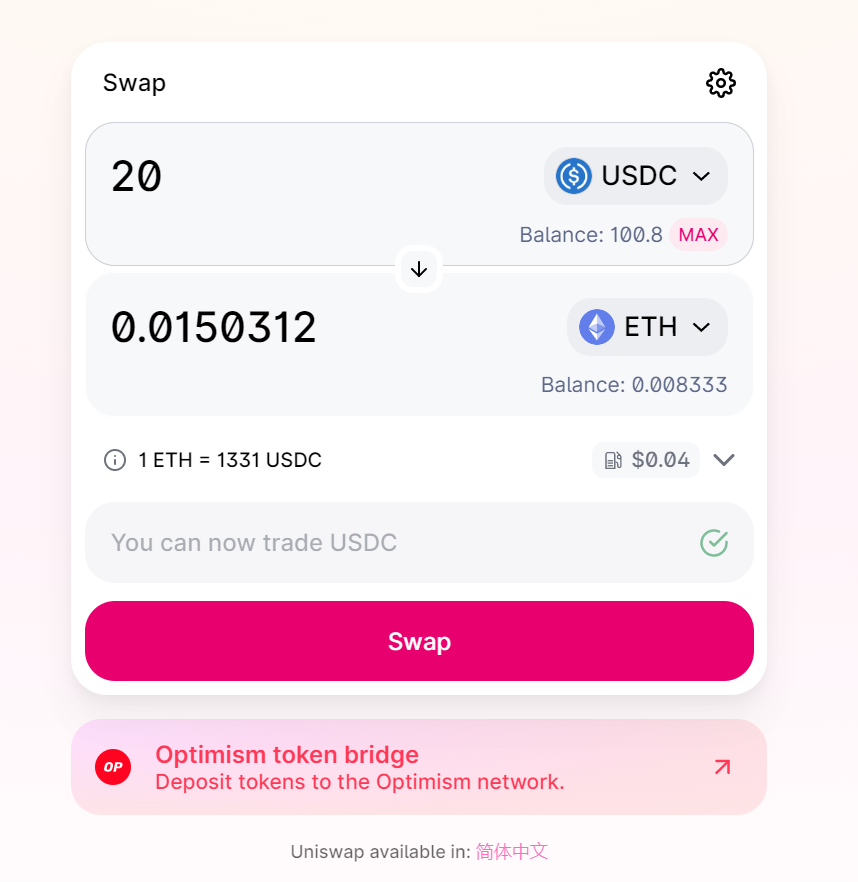Tap MAX to use full balance
Viewport: 858px width, 882px height.
(698, 235)
